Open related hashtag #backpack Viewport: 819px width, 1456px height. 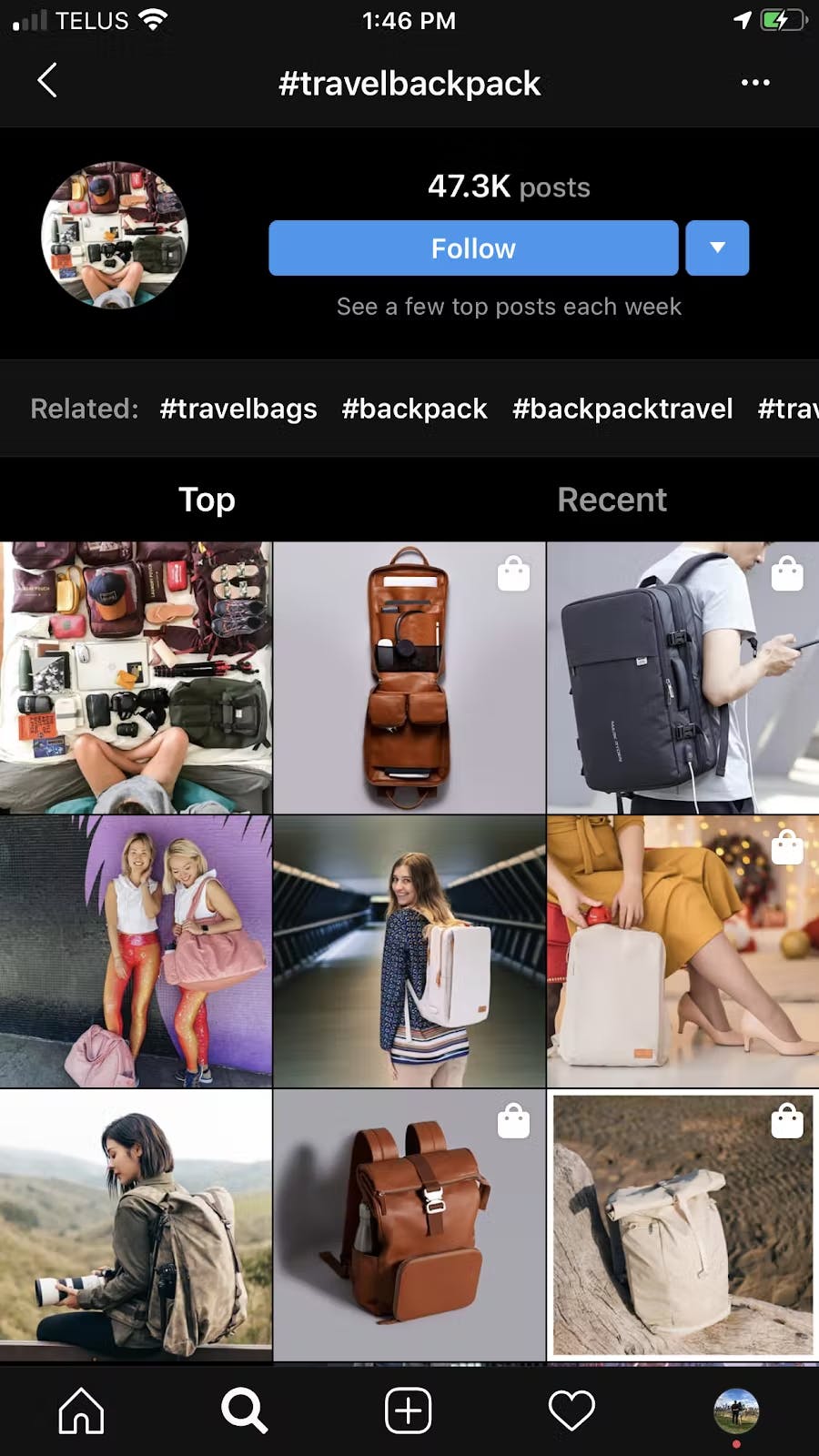click(414, 409)
